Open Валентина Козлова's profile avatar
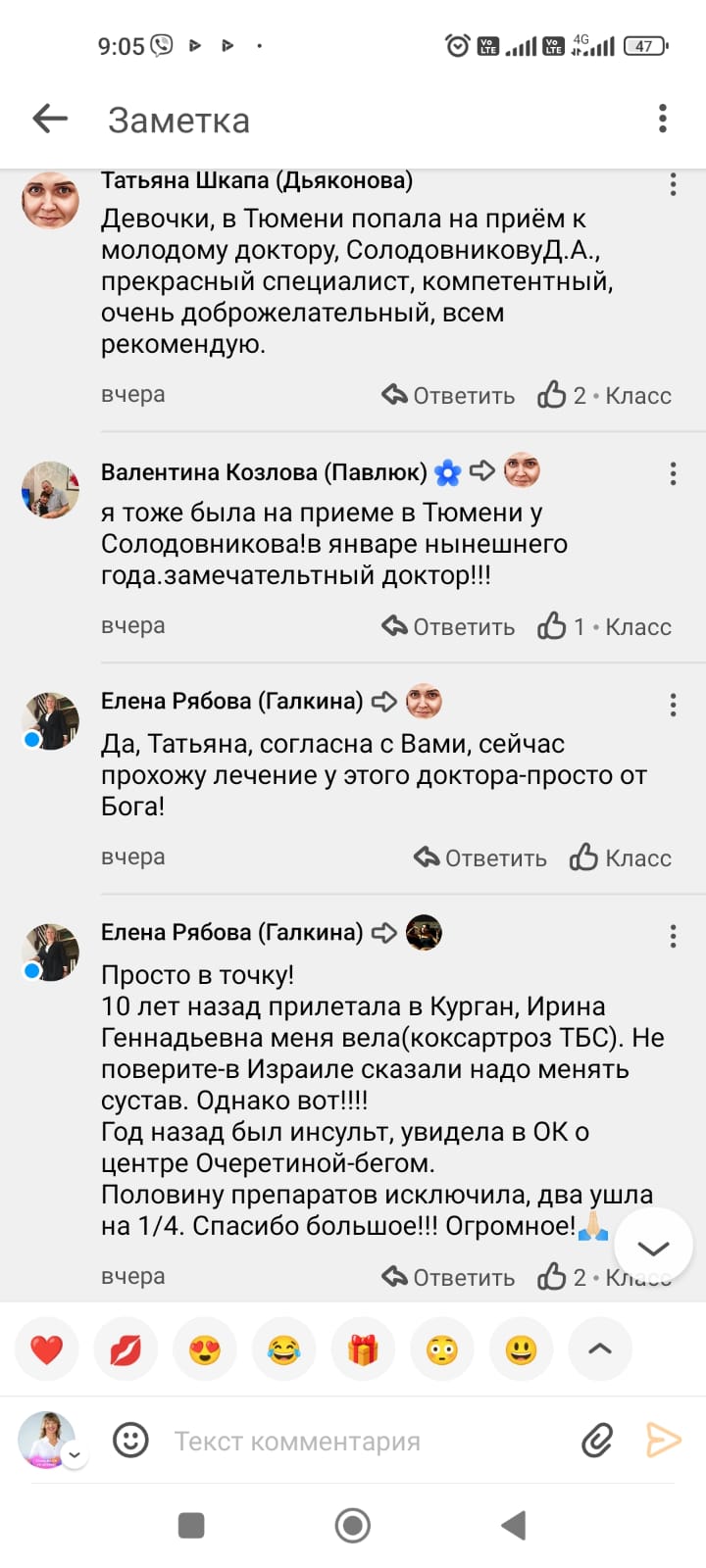This screenshot has height=1568, width=706. click(x=50, y=489)
